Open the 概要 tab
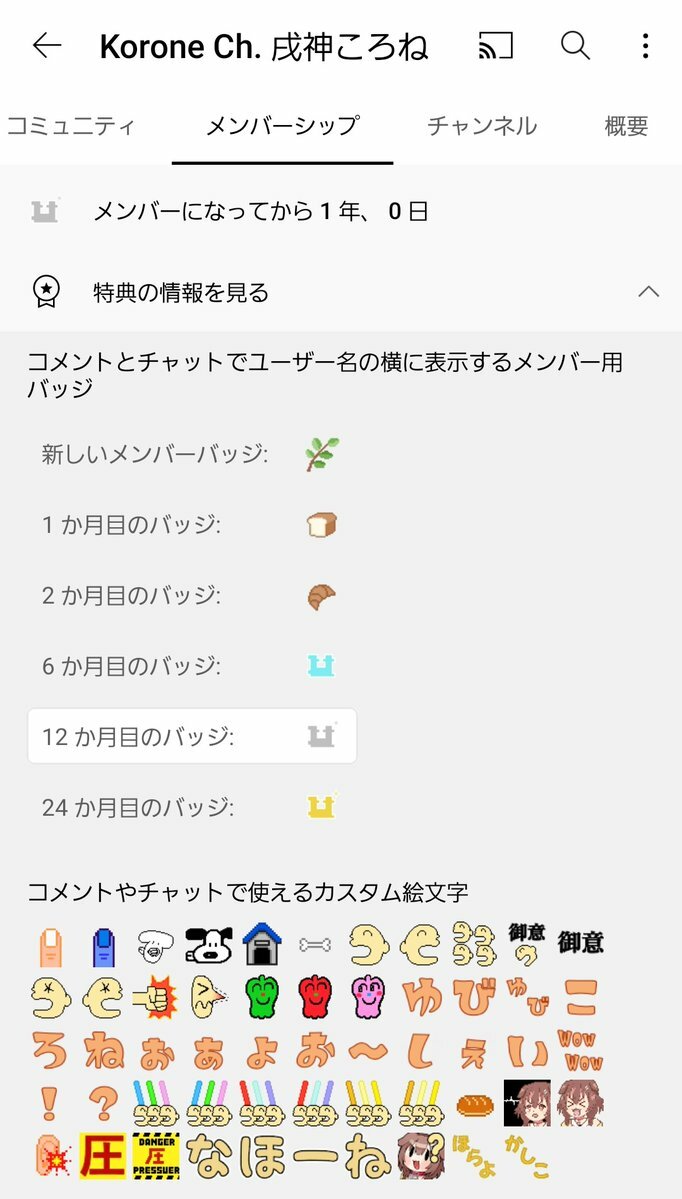Screen dimensions: 682x1199 pyautogui.click(x=626, y=126)
